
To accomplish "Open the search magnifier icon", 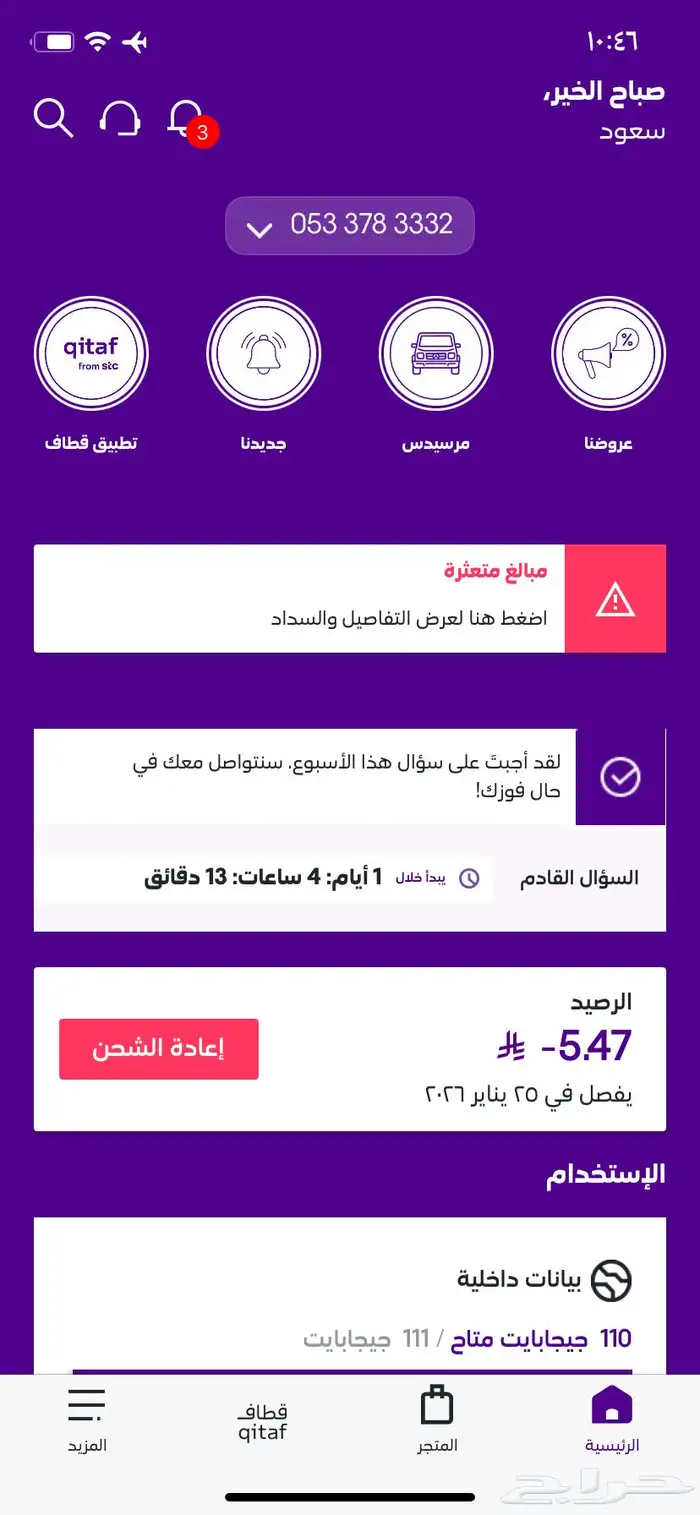I will point(54,118).
